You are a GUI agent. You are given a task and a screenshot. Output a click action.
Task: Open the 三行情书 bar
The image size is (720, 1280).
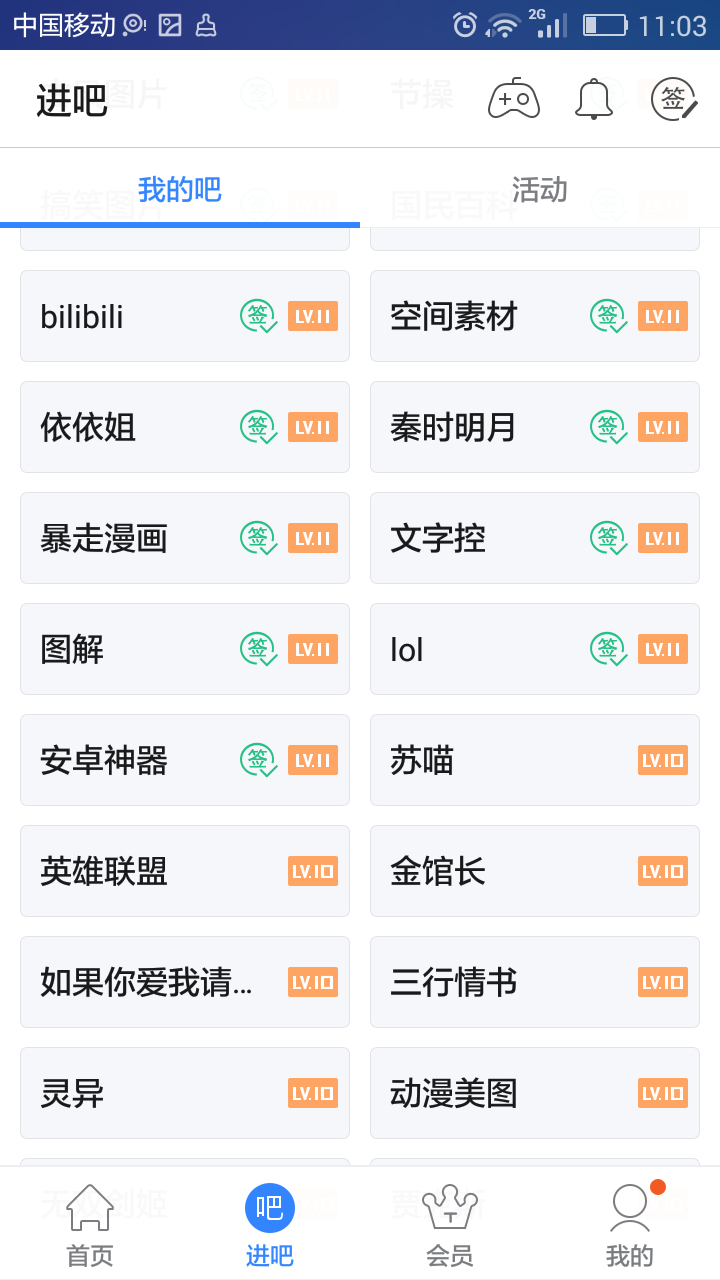click(535, 982)
